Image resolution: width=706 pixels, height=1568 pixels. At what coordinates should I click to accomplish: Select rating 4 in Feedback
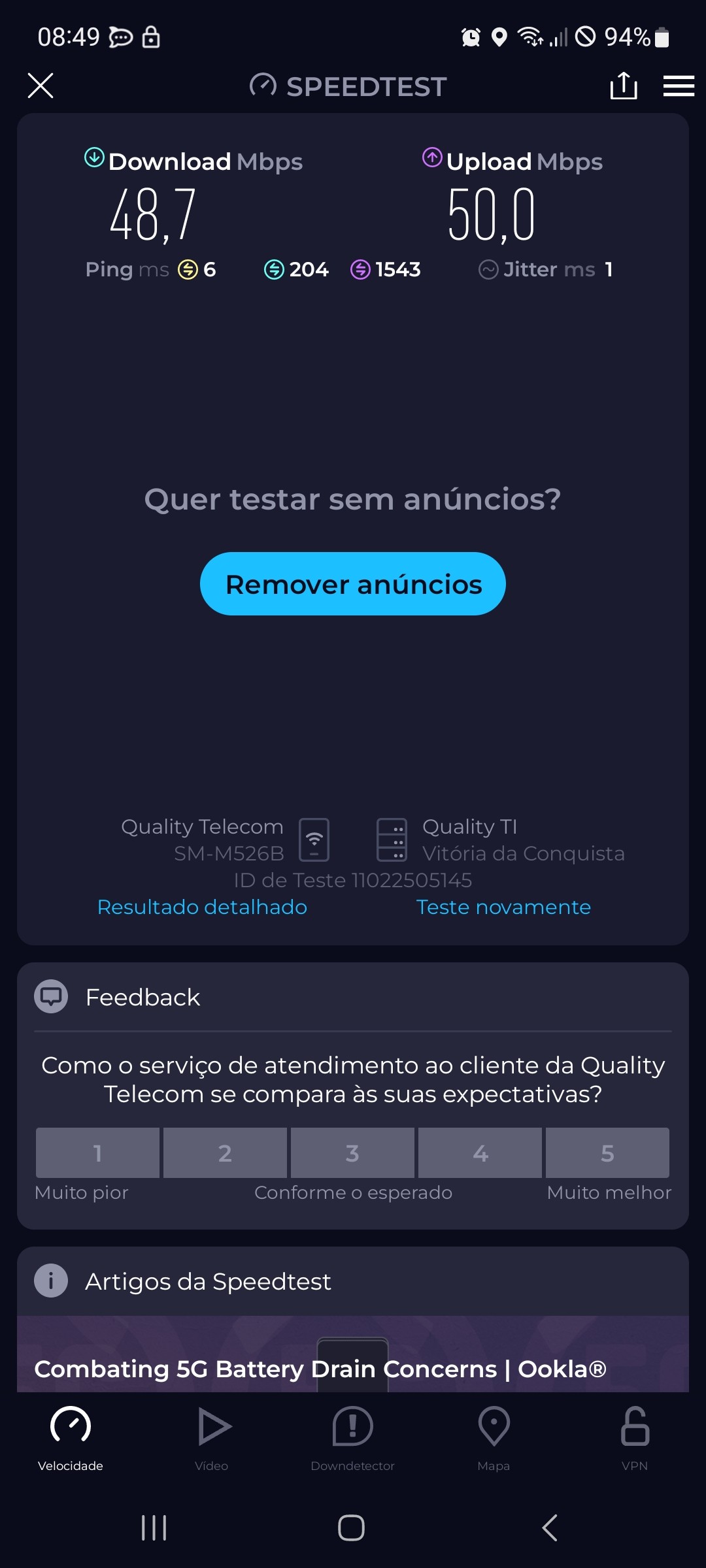point(480,1153)
